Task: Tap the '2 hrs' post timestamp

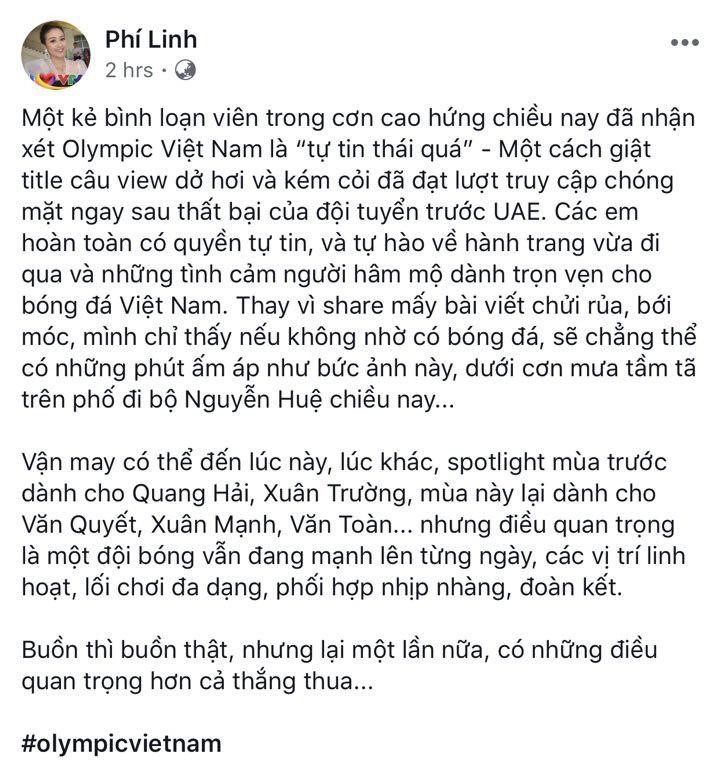Action: pos(129,70)
